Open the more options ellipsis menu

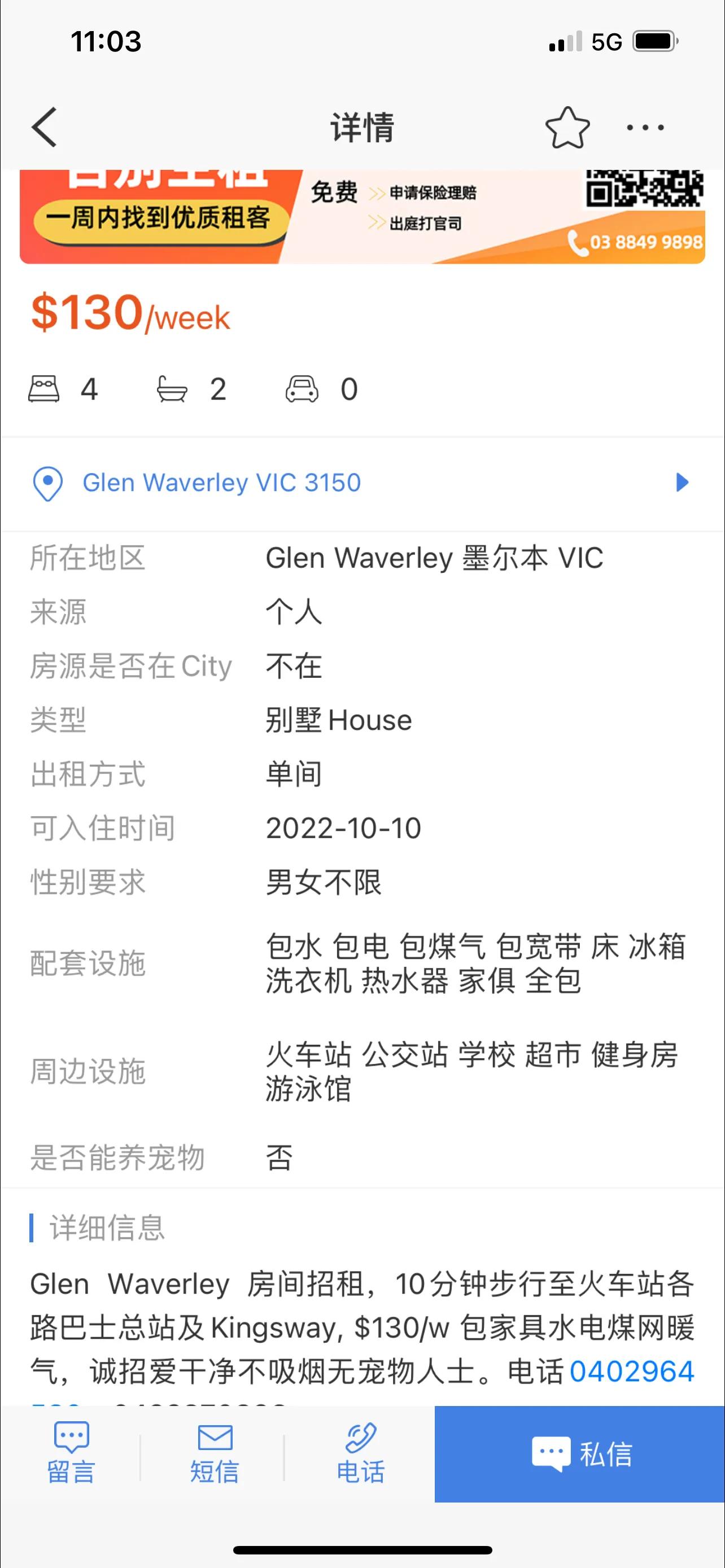[644, 128]
